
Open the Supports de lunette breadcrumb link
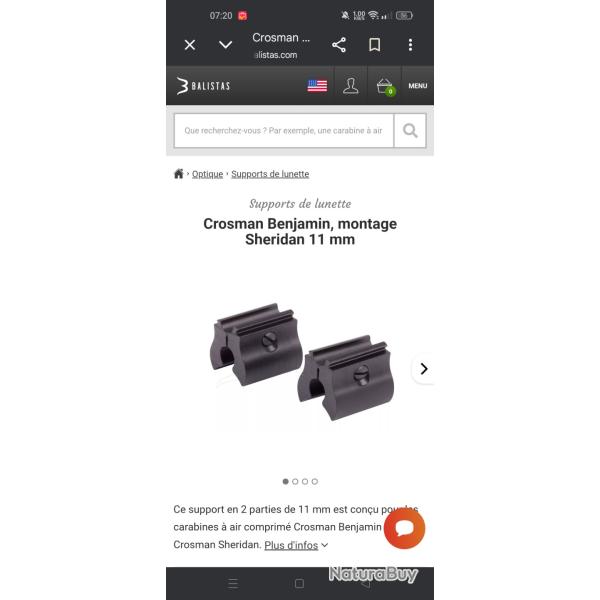click(270, 174)
